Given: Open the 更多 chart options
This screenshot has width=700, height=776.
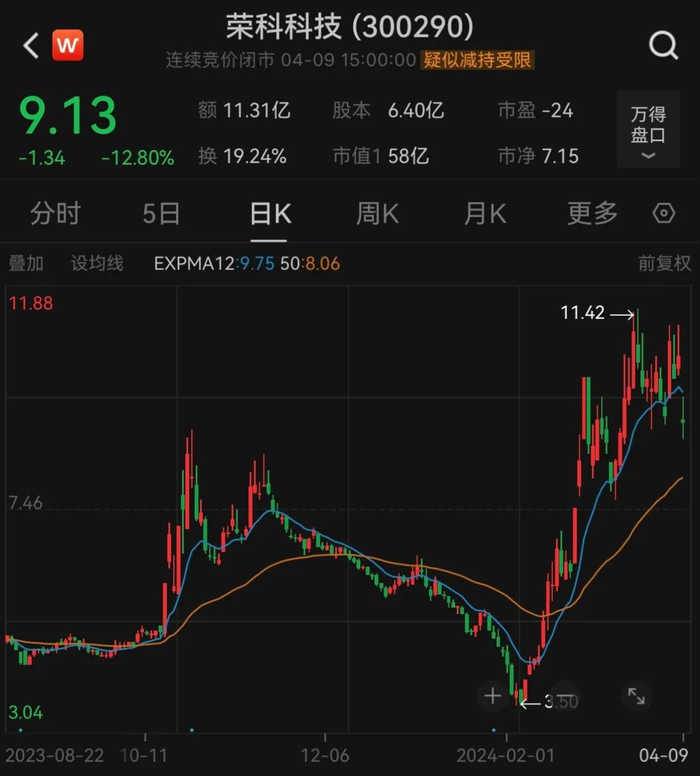Looking at the screenshot, I should (x=593, y=213).
